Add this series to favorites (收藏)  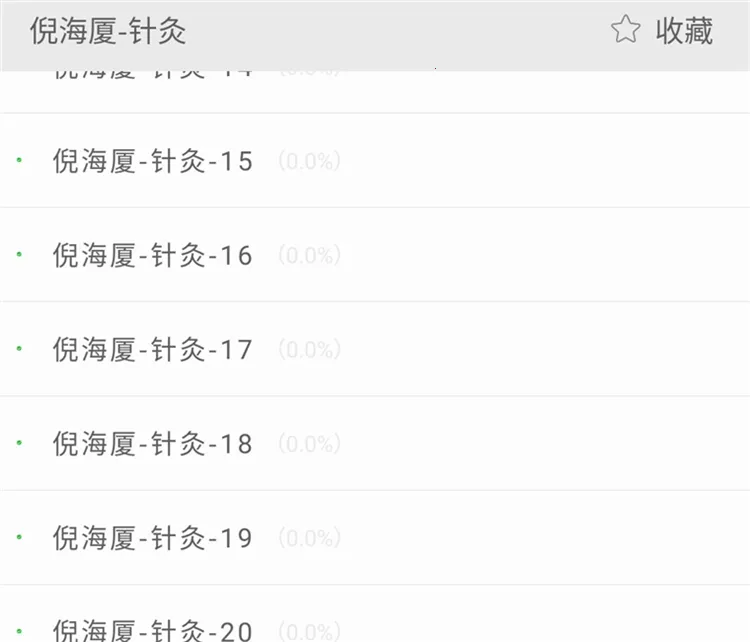coord(662,31)
